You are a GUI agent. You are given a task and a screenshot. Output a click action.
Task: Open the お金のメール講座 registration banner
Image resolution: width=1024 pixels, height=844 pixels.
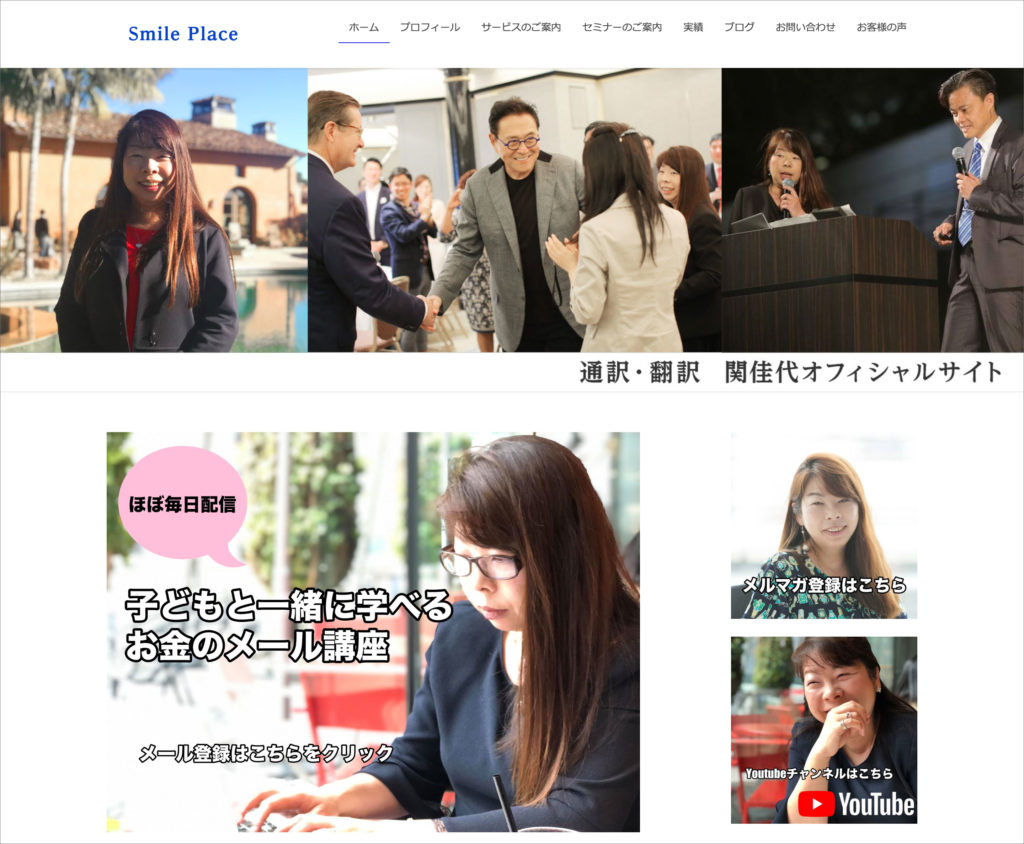[x=373, y=632]
